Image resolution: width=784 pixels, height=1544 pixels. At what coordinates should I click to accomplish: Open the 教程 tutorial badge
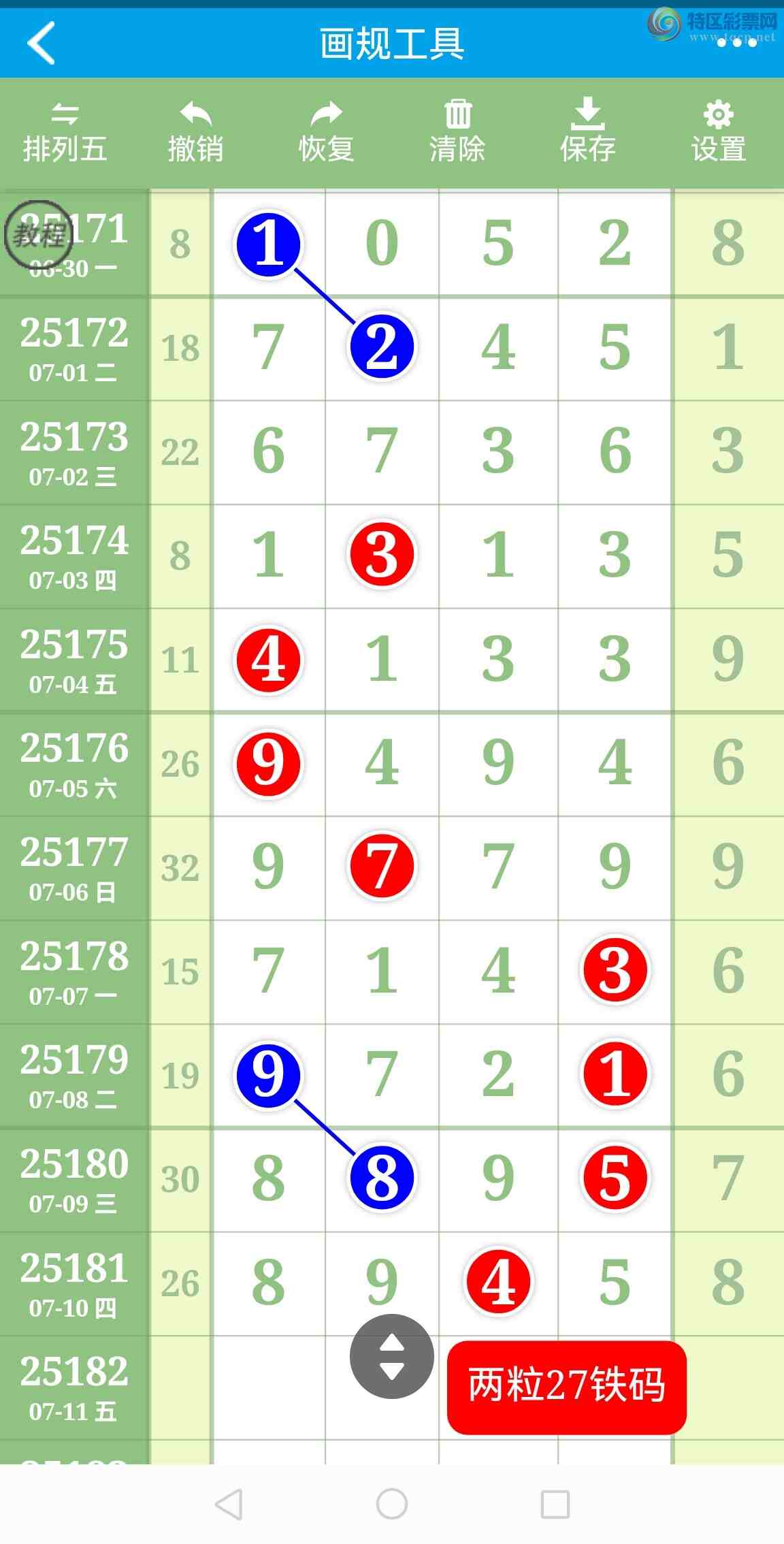pyautogui.click(x=38, y=234)
